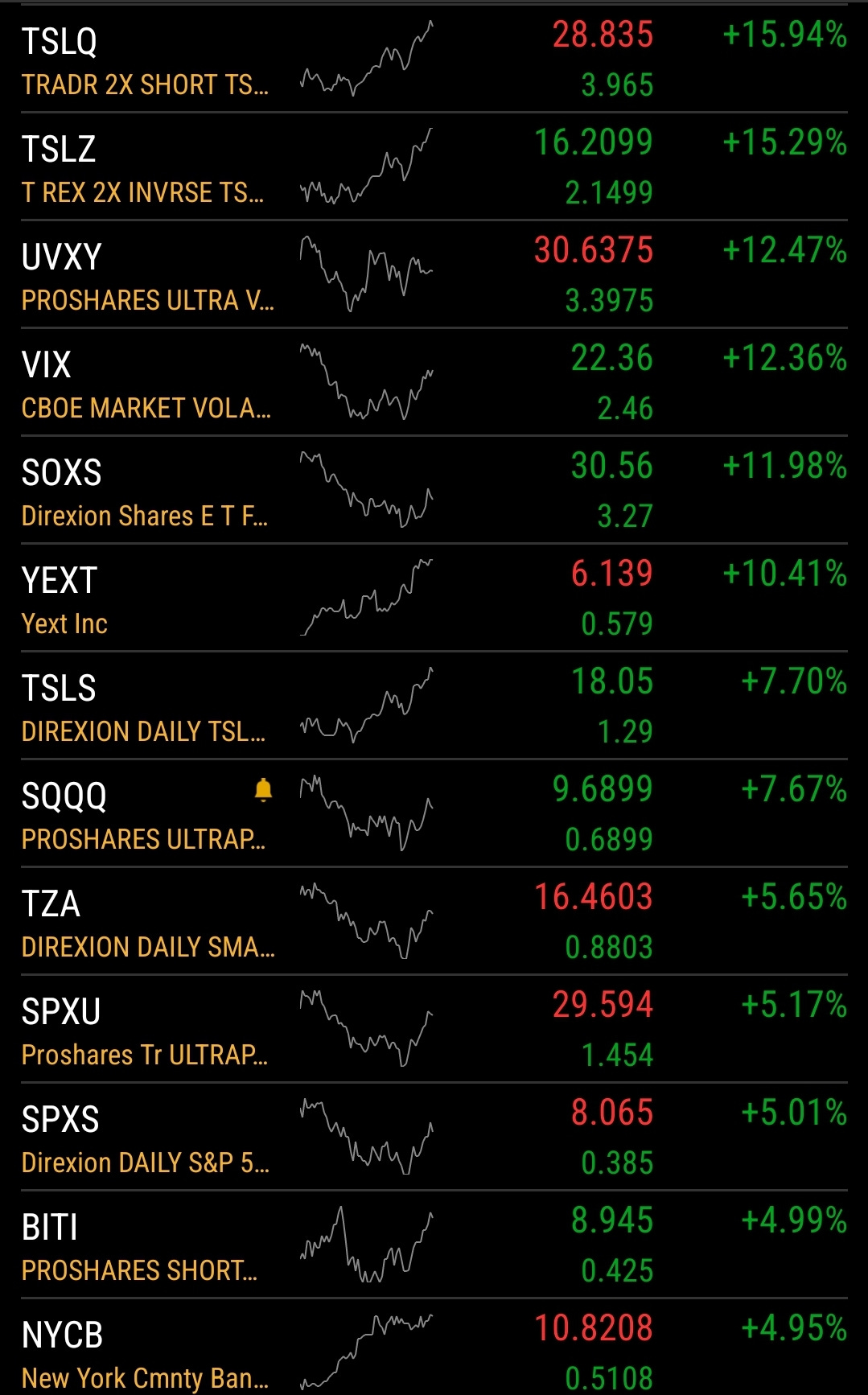Open the SPXS Direxion Daily S&P row

[434, 1137]
